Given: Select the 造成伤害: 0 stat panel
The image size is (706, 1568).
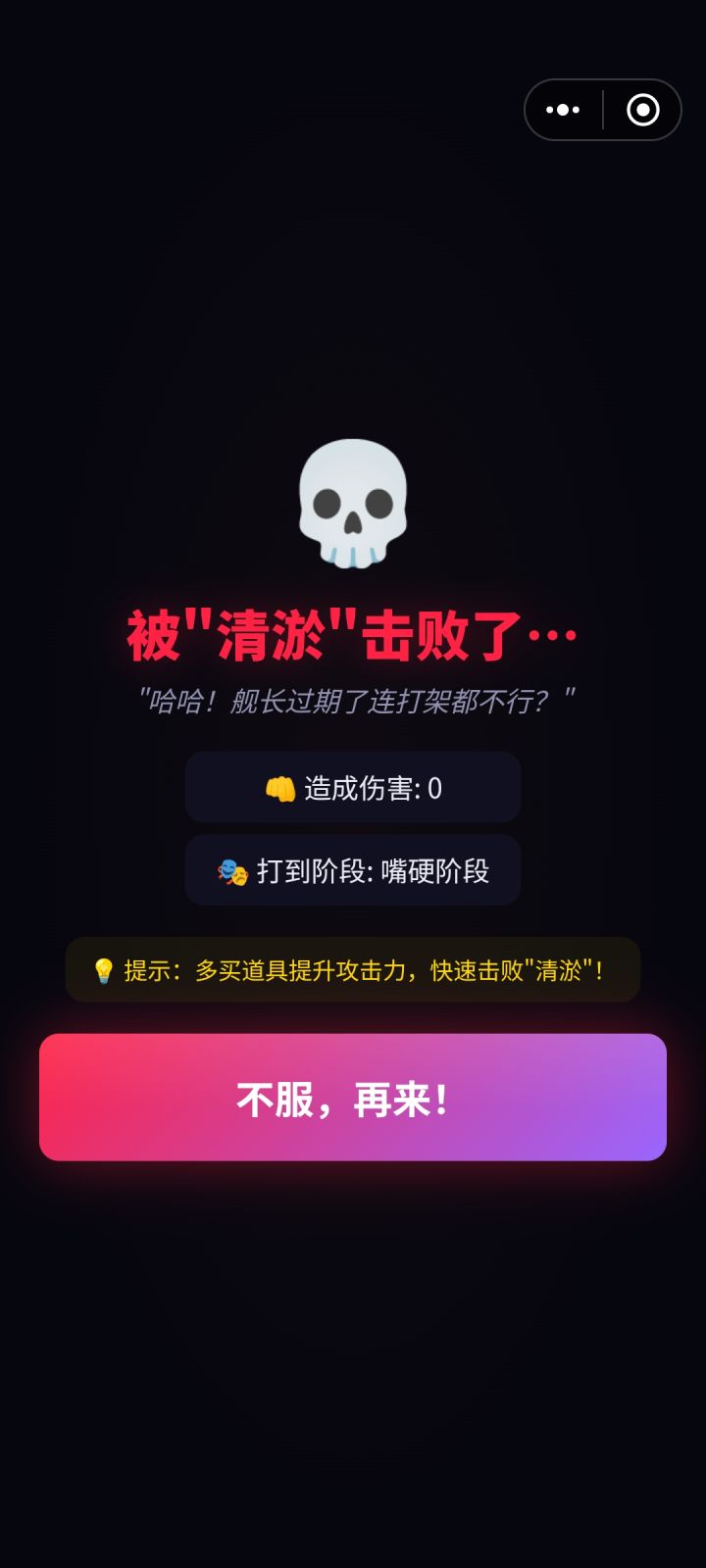Looking at the screenshot, I should point(353,787).
